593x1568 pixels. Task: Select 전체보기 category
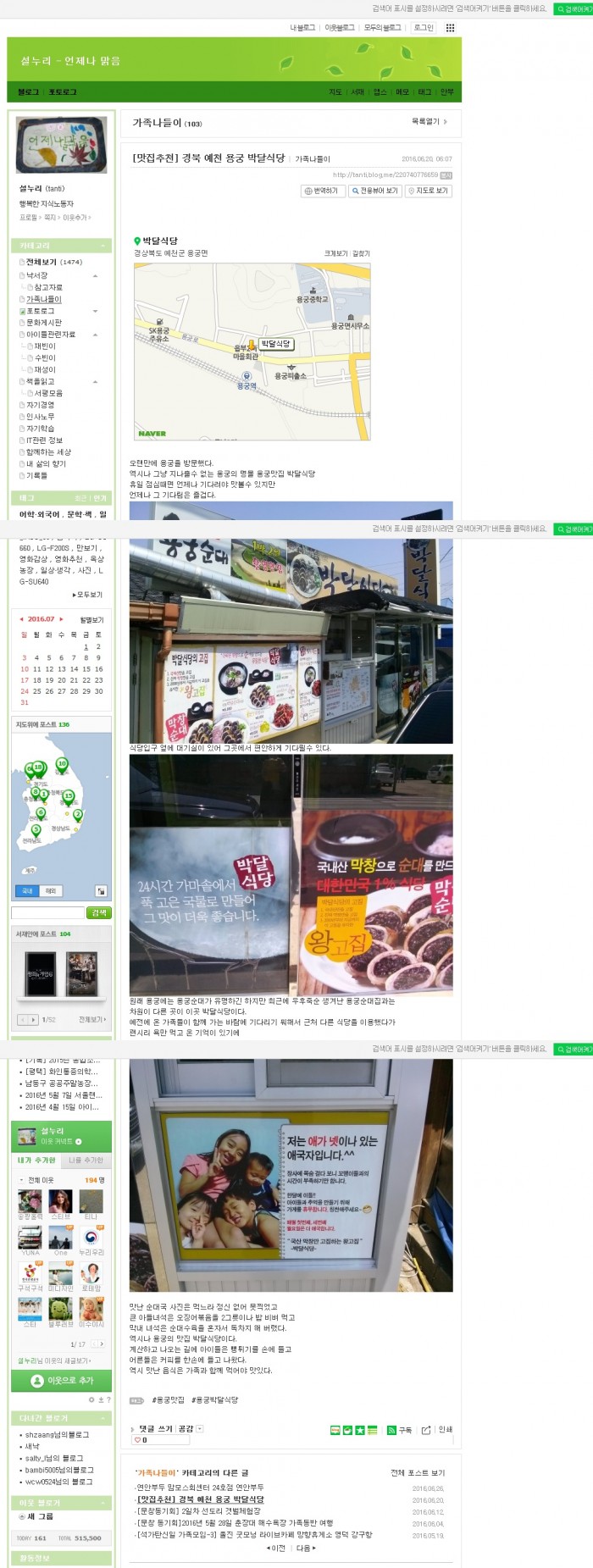(42, 262)
